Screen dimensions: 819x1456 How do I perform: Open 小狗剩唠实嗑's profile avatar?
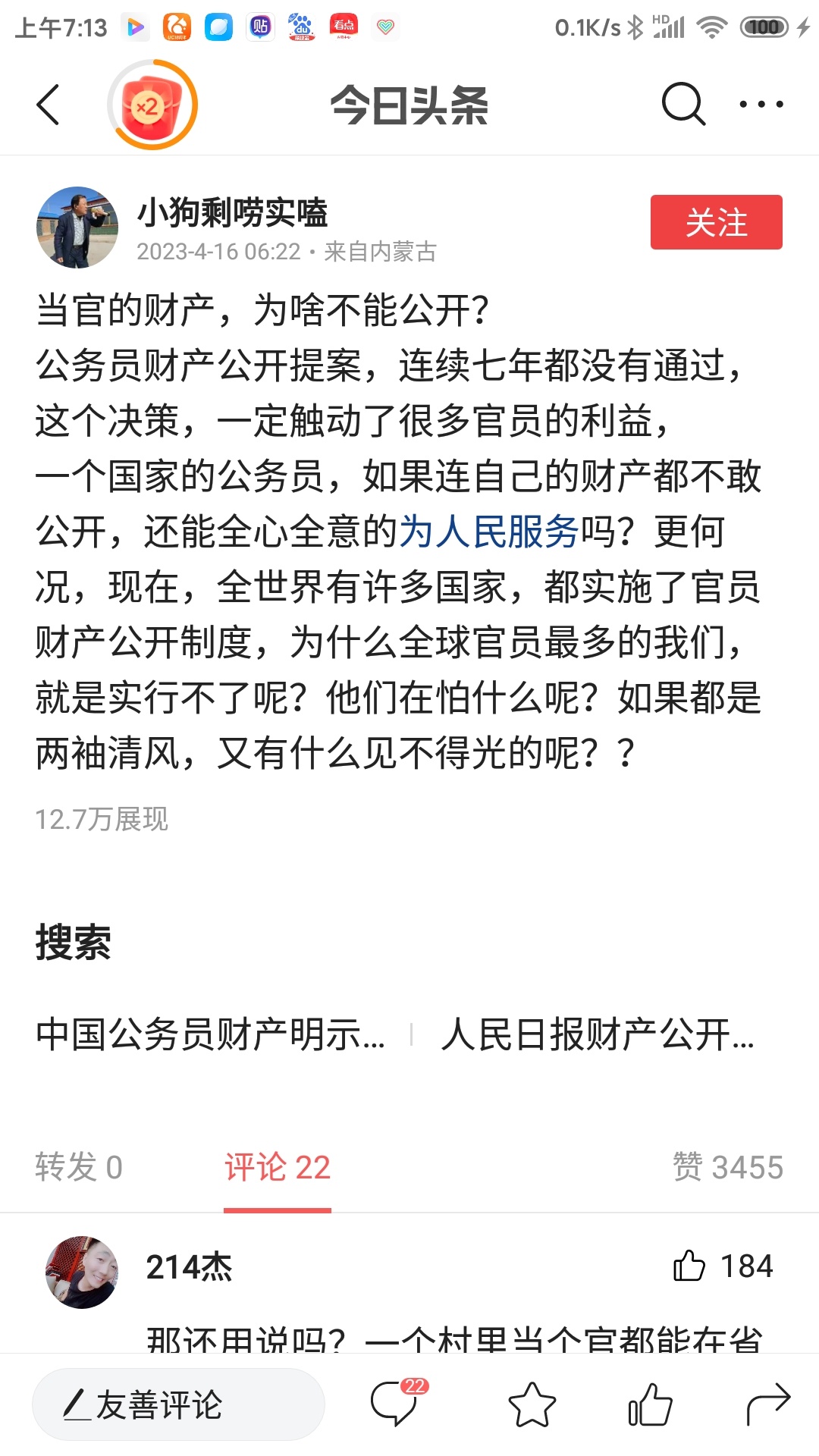click(x=77, y=227)
